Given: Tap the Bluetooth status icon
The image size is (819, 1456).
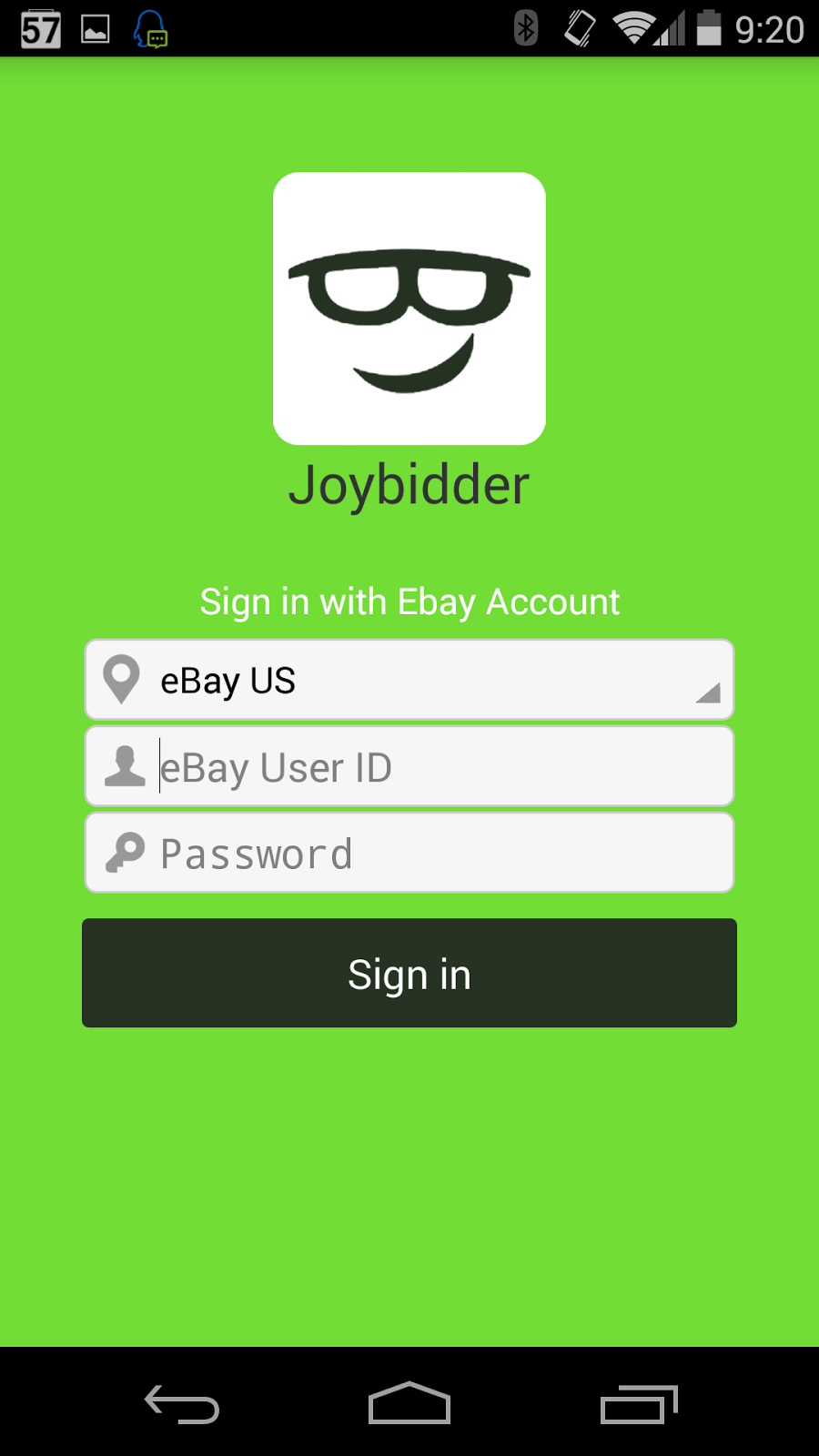Looking at the screenshot, I should 525,28.
